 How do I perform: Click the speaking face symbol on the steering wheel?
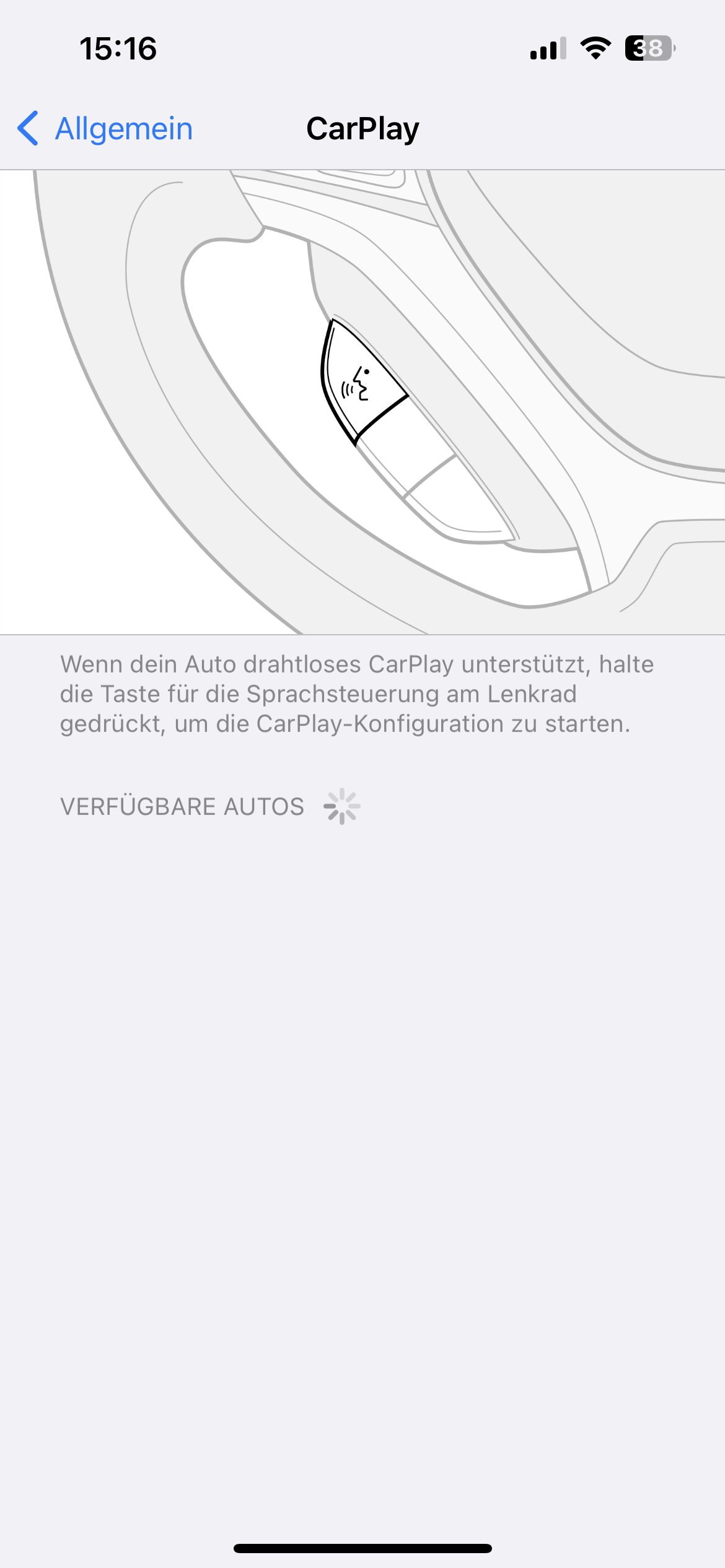[357, 383]
